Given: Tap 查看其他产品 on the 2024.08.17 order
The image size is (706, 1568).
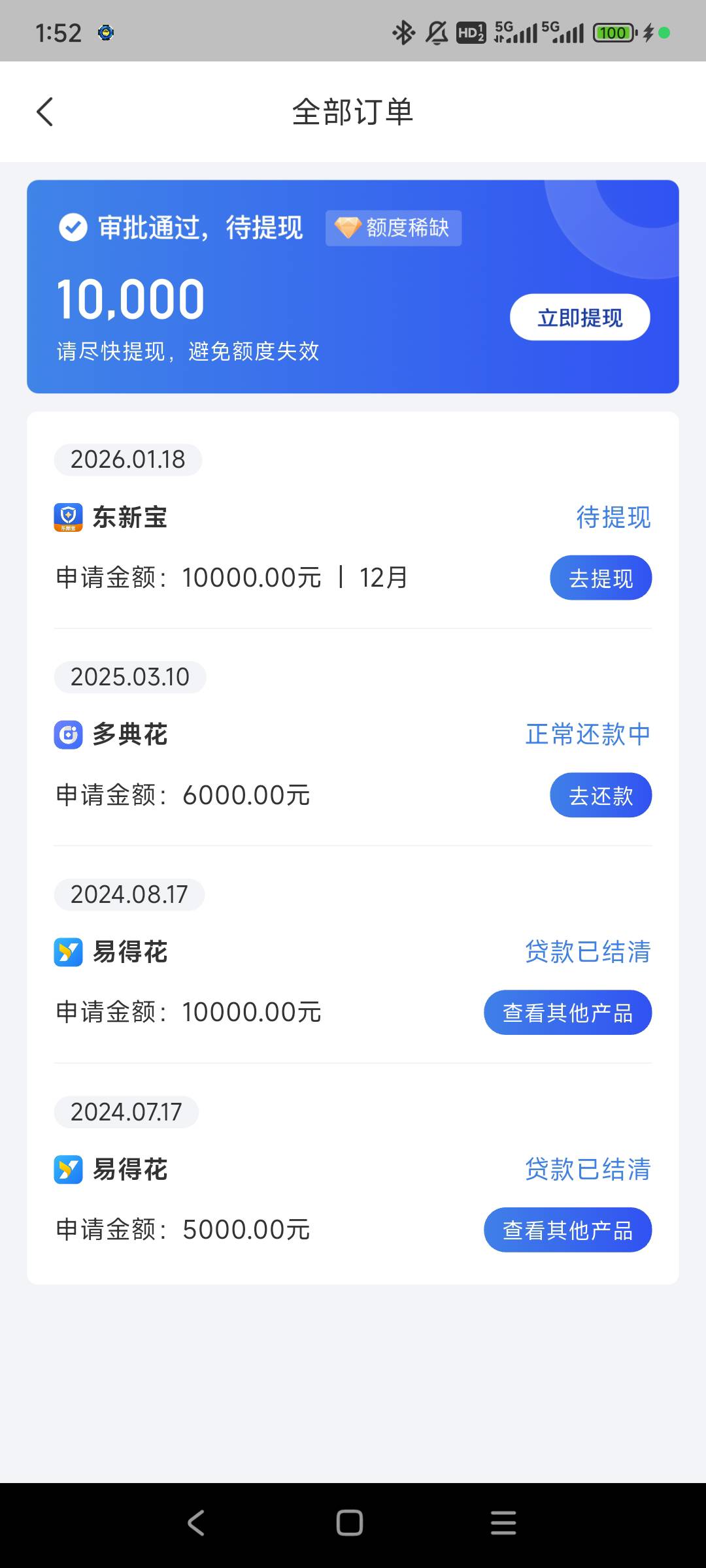Looking at the screenshot, I should coord(567,1013).
